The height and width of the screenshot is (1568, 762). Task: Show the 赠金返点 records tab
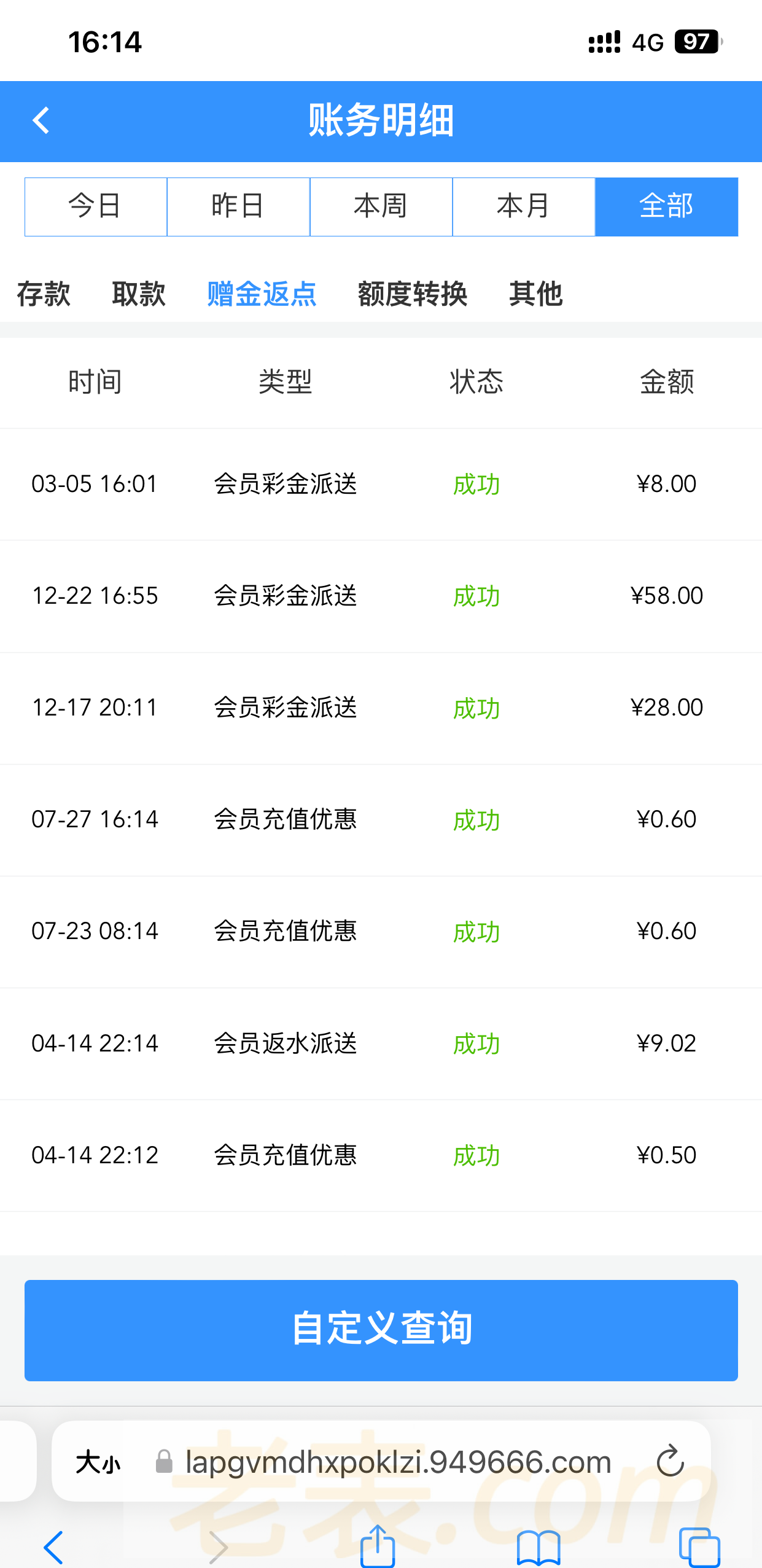tap(262, 294)
